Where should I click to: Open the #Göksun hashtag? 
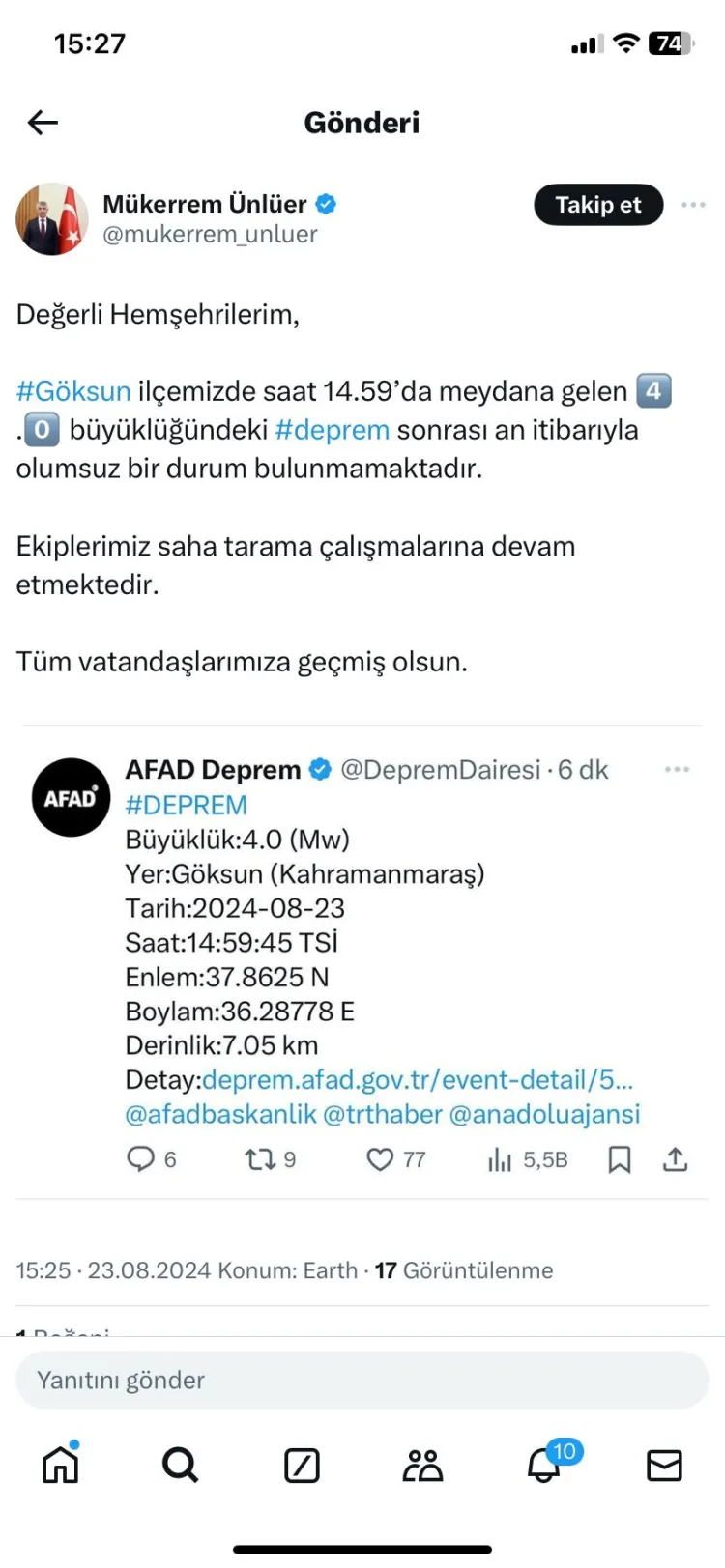pos(73,391)
